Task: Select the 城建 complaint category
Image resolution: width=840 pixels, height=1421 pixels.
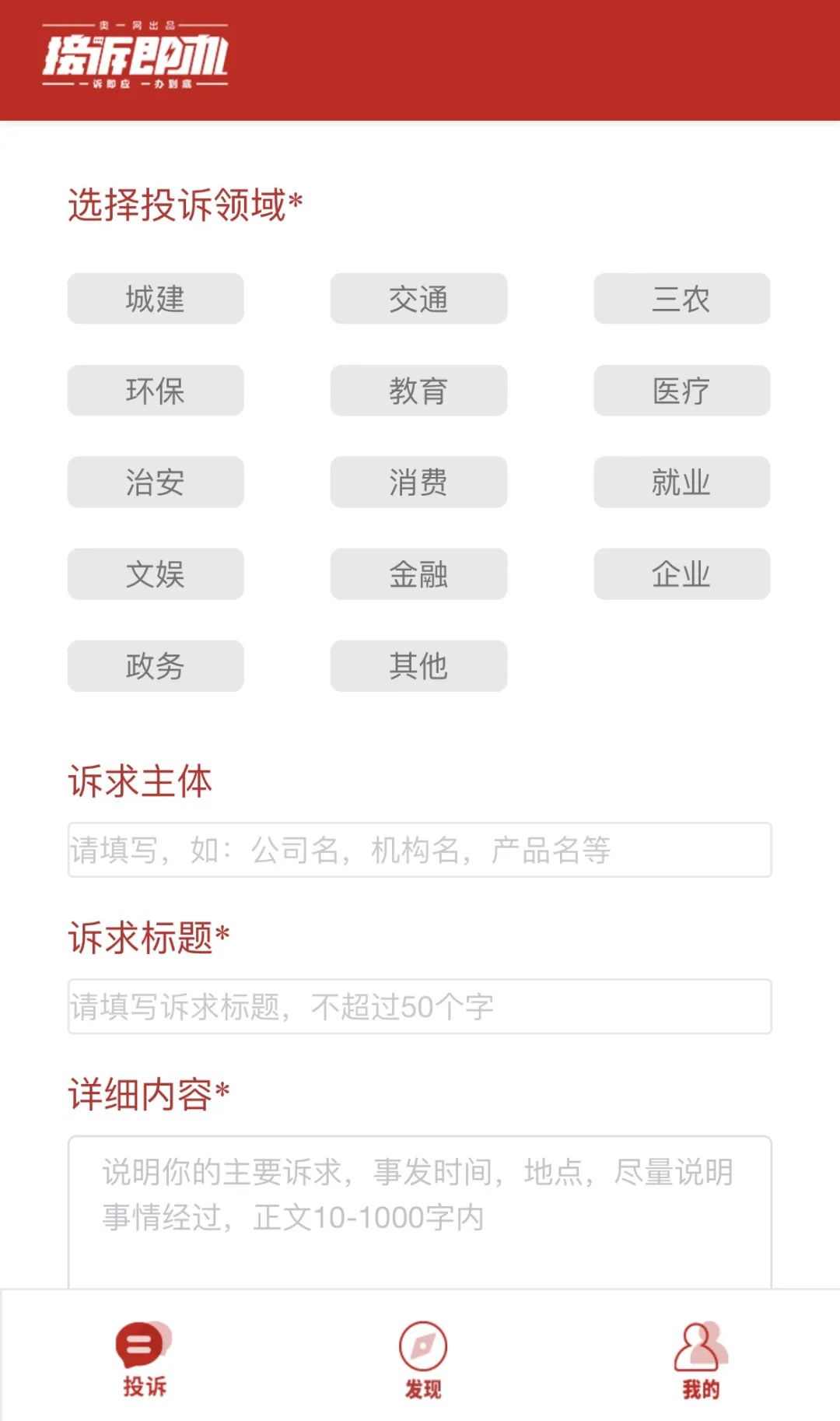Action: [156, 300]
